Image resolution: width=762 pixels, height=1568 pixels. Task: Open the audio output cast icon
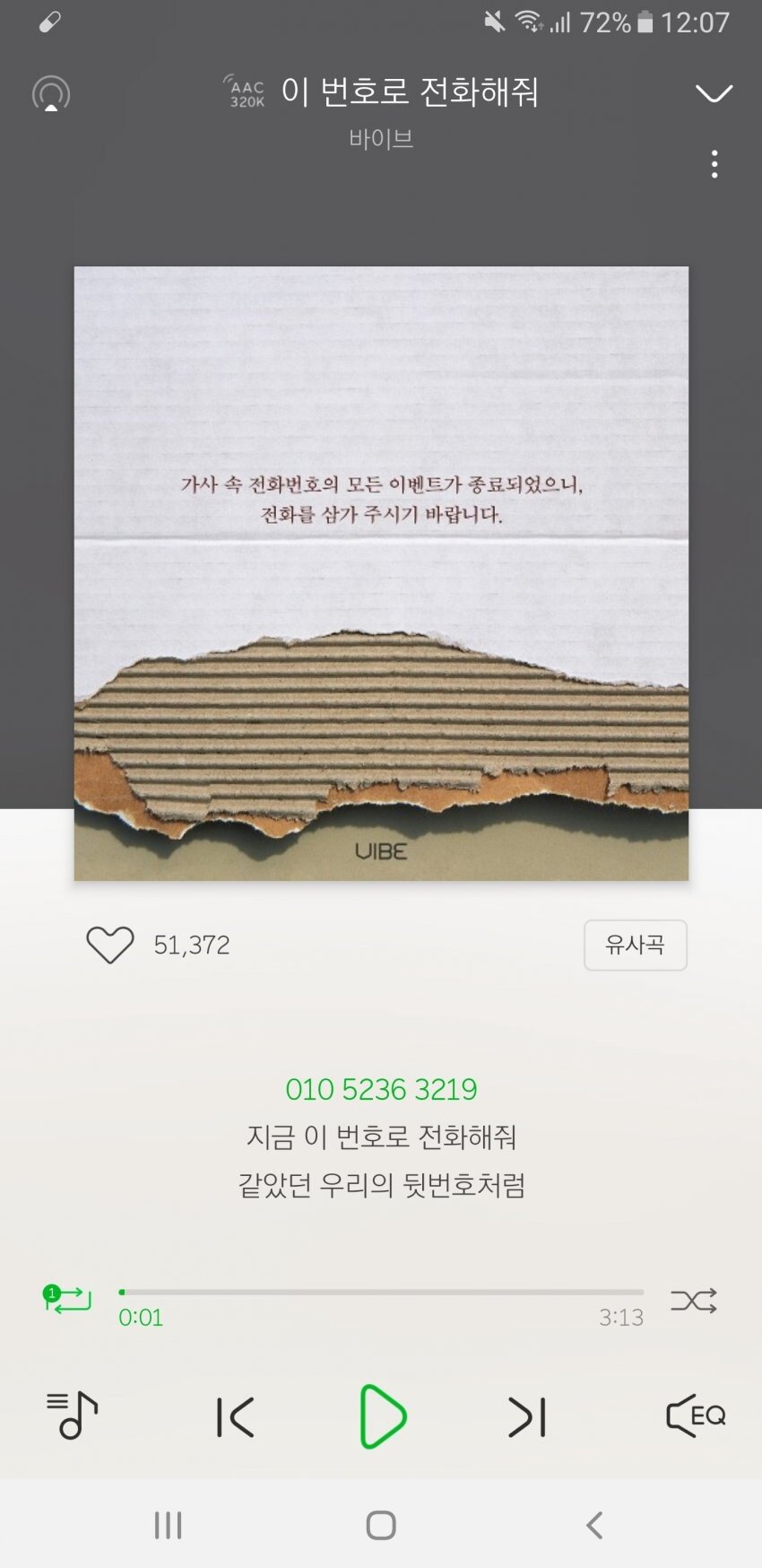point(51,93)
